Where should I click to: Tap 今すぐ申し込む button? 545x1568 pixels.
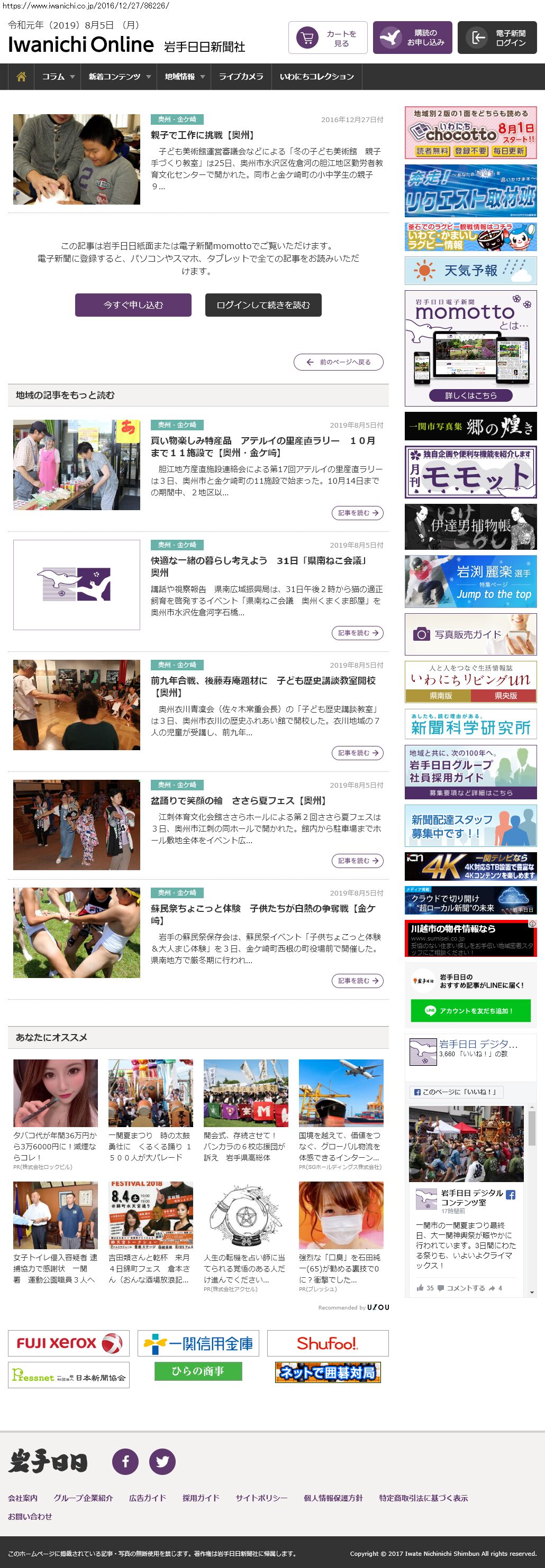133,305
